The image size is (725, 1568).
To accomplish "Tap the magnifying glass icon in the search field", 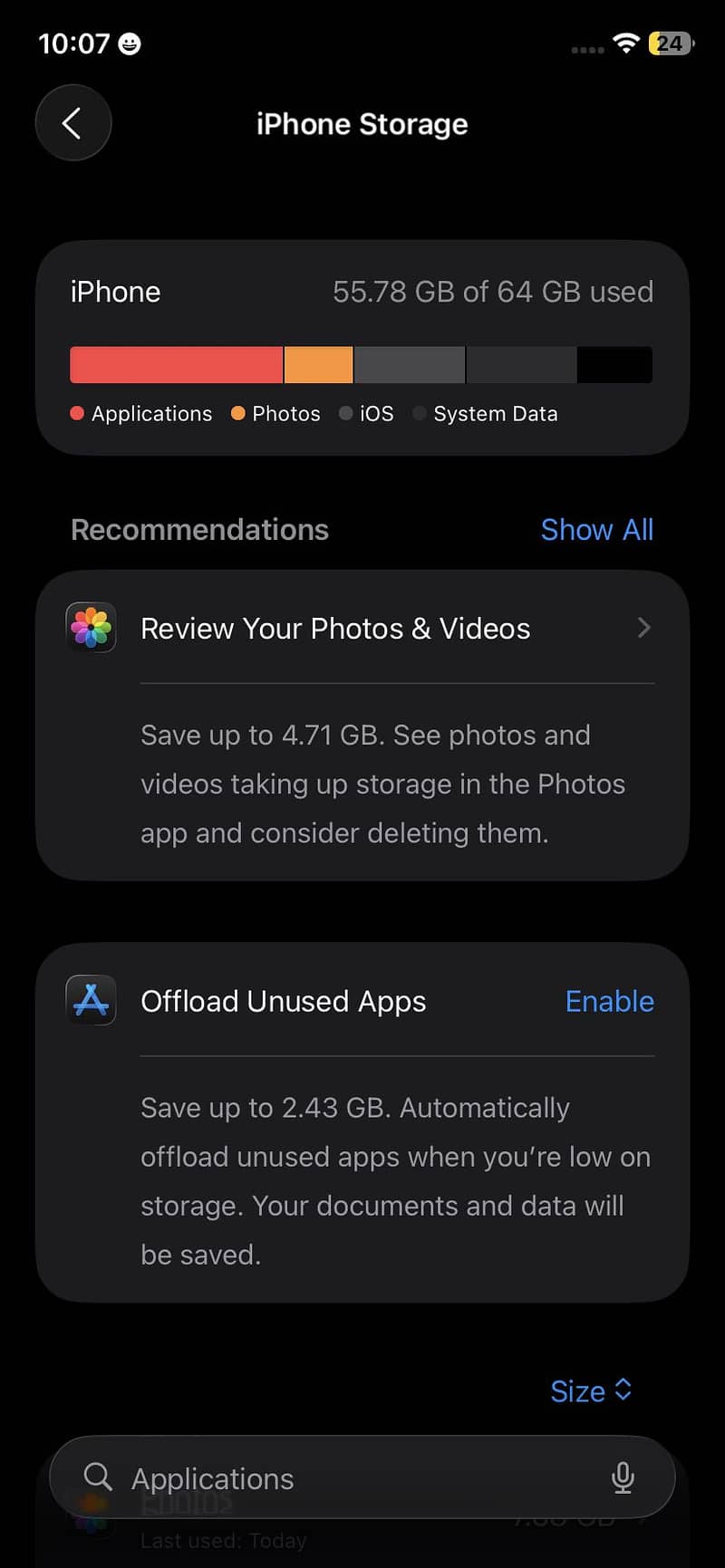I will click(x=97, y=1477).
